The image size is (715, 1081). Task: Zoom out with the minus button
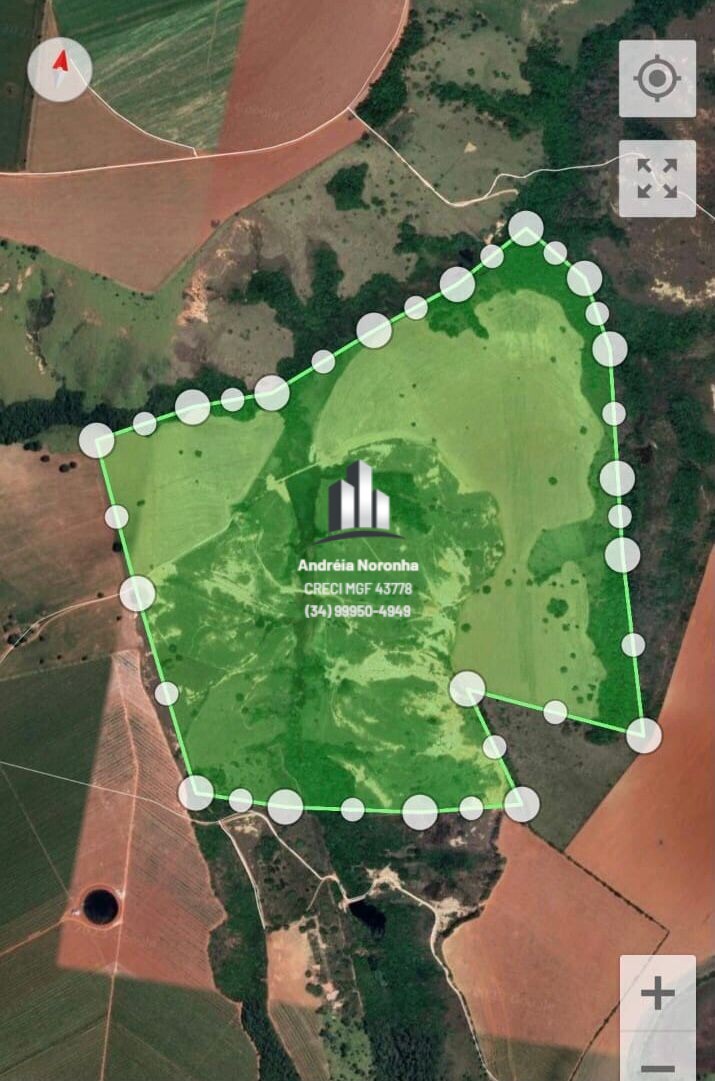click(x=657, y=1068)
